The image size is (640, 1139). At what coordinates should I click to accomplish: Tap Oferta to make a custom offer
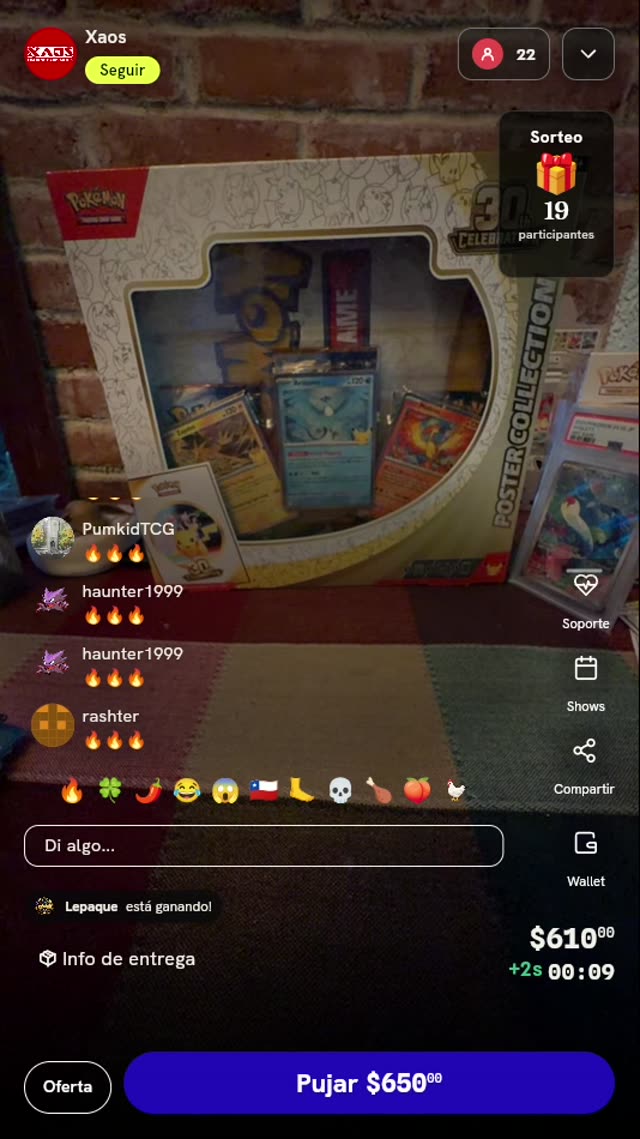pos(68,1087)
